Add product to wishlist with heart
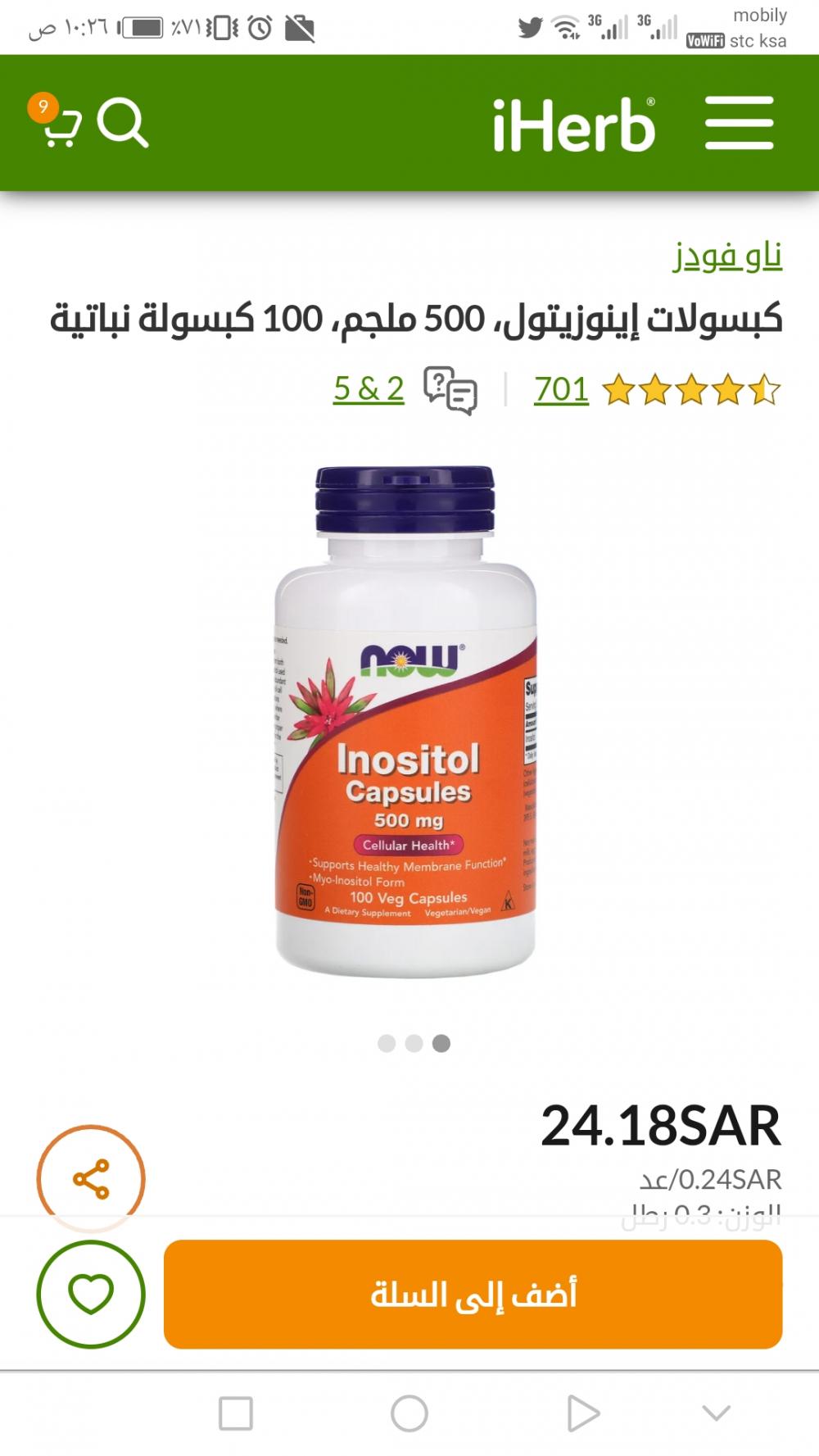The height and width of the screenshot is (1456, 819). [x=91, y=1295]
